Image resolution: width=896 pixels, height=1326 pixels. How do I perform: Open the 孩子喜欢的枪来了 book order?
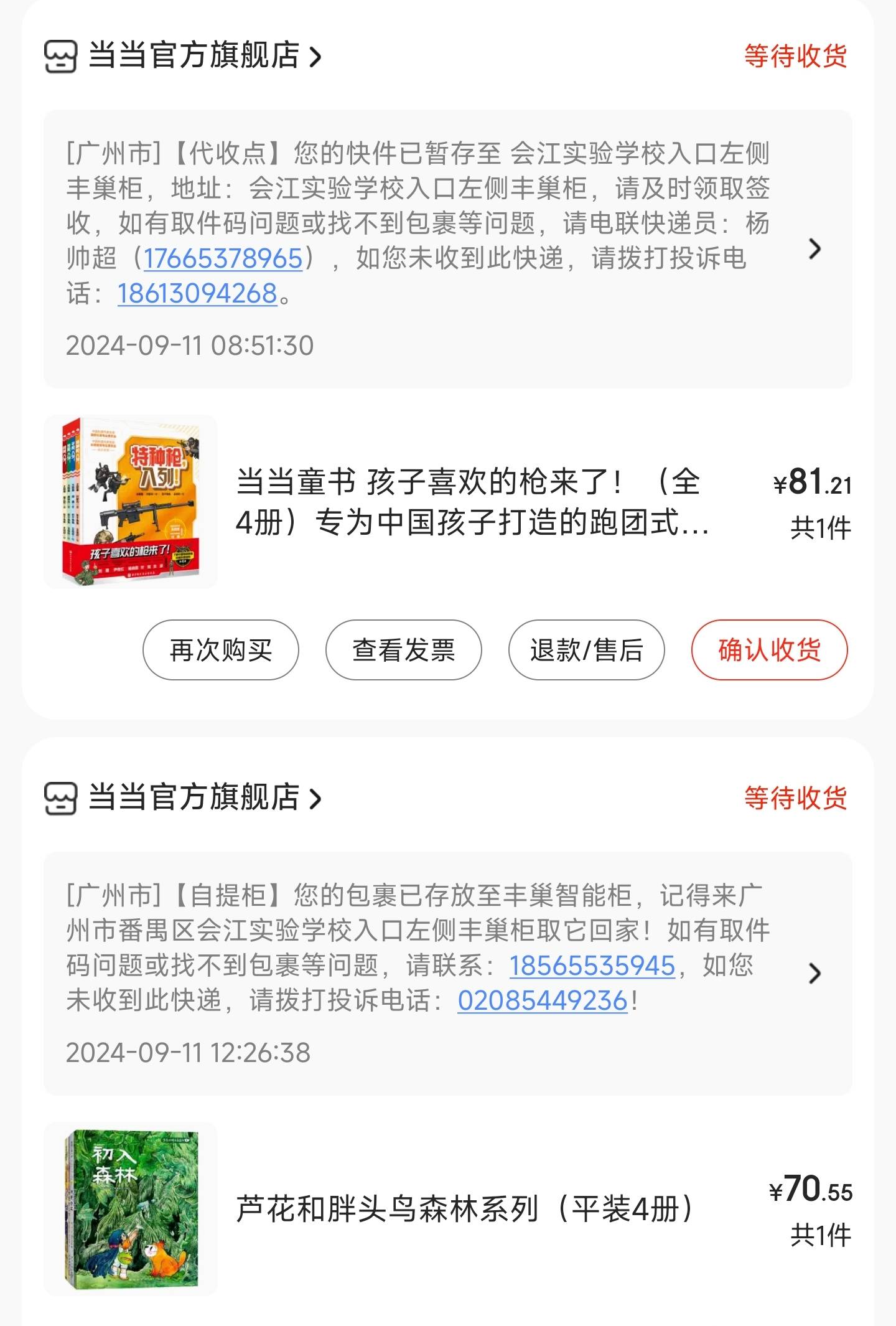tap(472, 502)
